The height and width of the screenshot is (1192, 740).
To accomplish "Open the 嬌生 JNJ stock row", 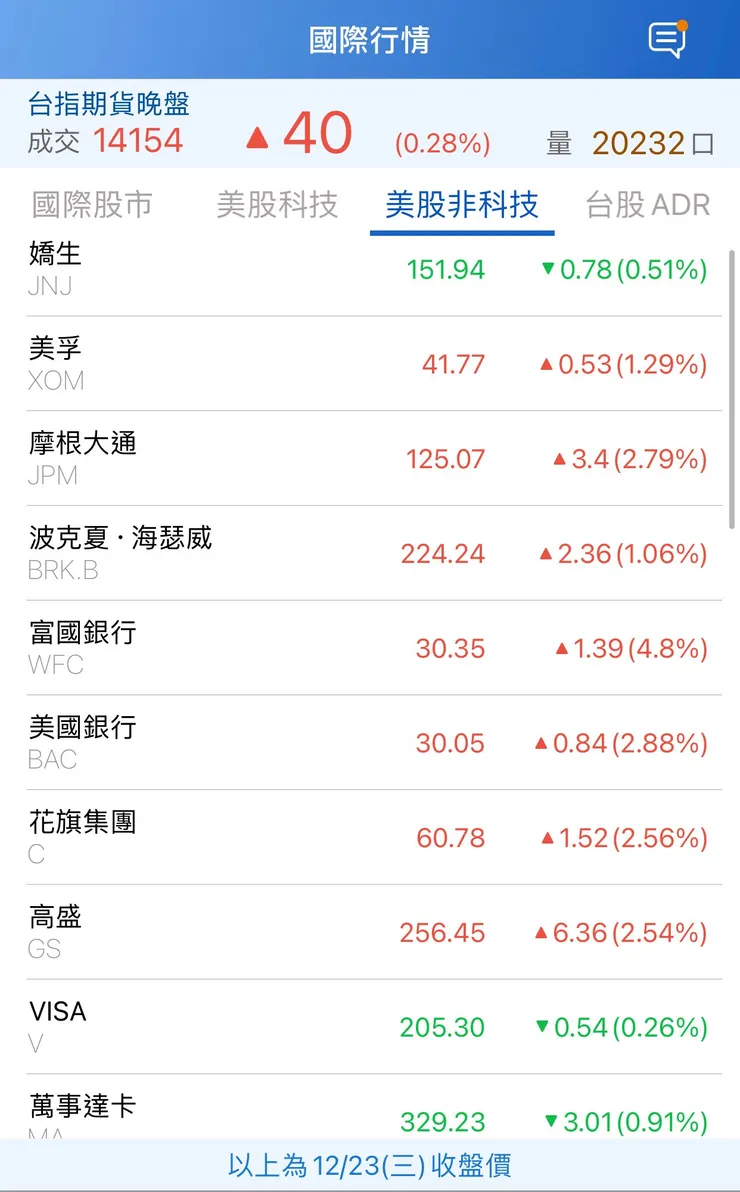I will pos(370,270).
